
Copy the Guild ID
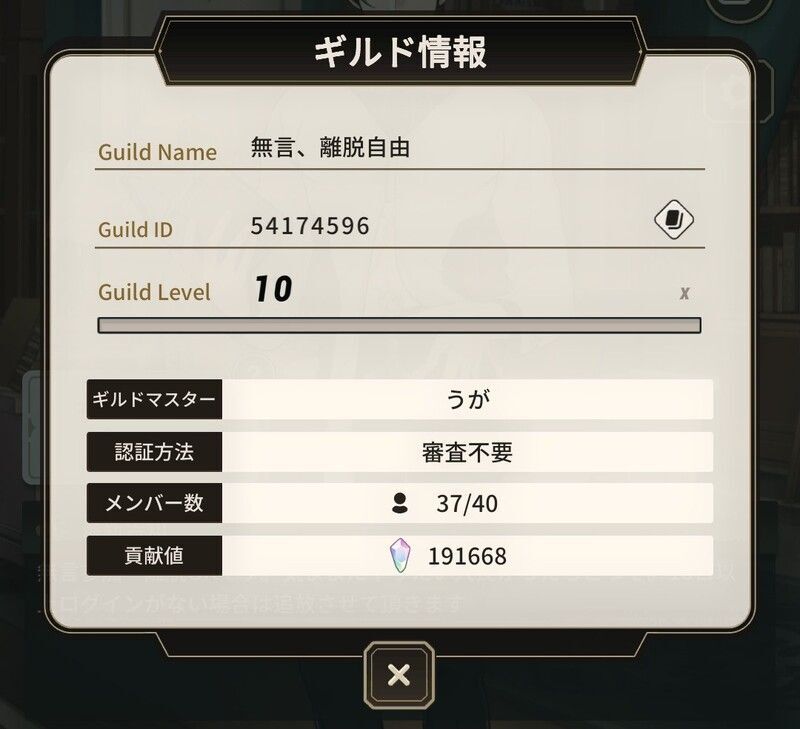[x=675, y=220]
